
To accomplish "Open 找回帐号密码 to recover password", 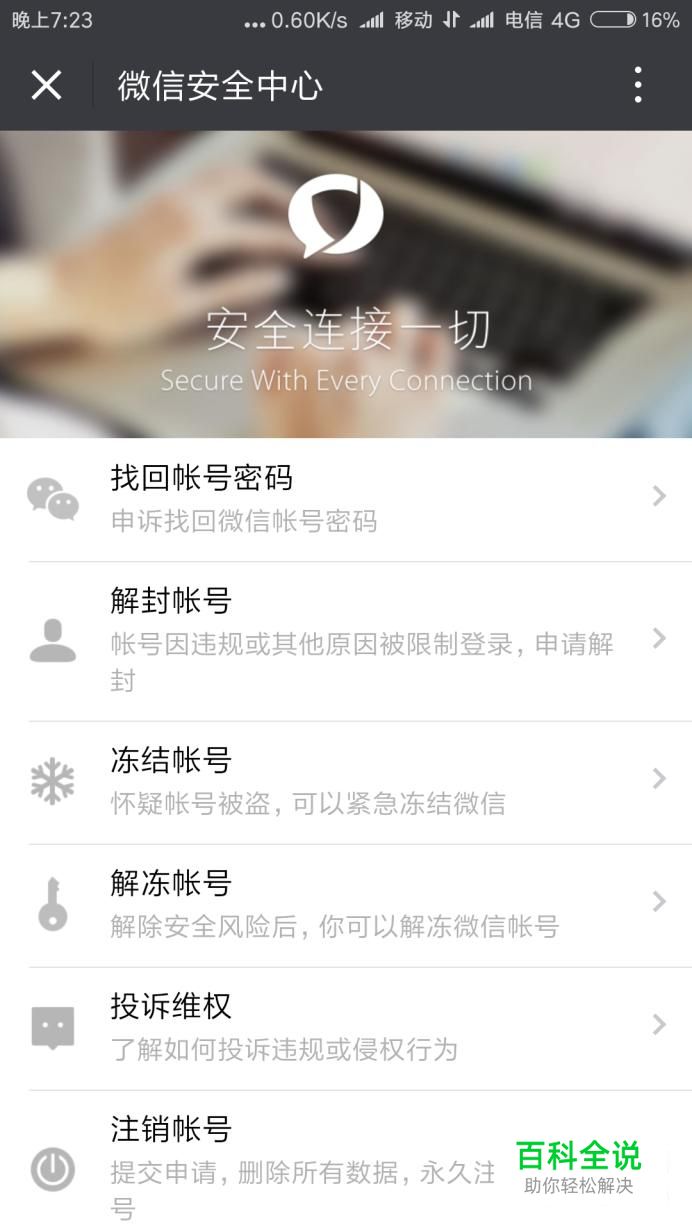I will (x=346, y=498).
